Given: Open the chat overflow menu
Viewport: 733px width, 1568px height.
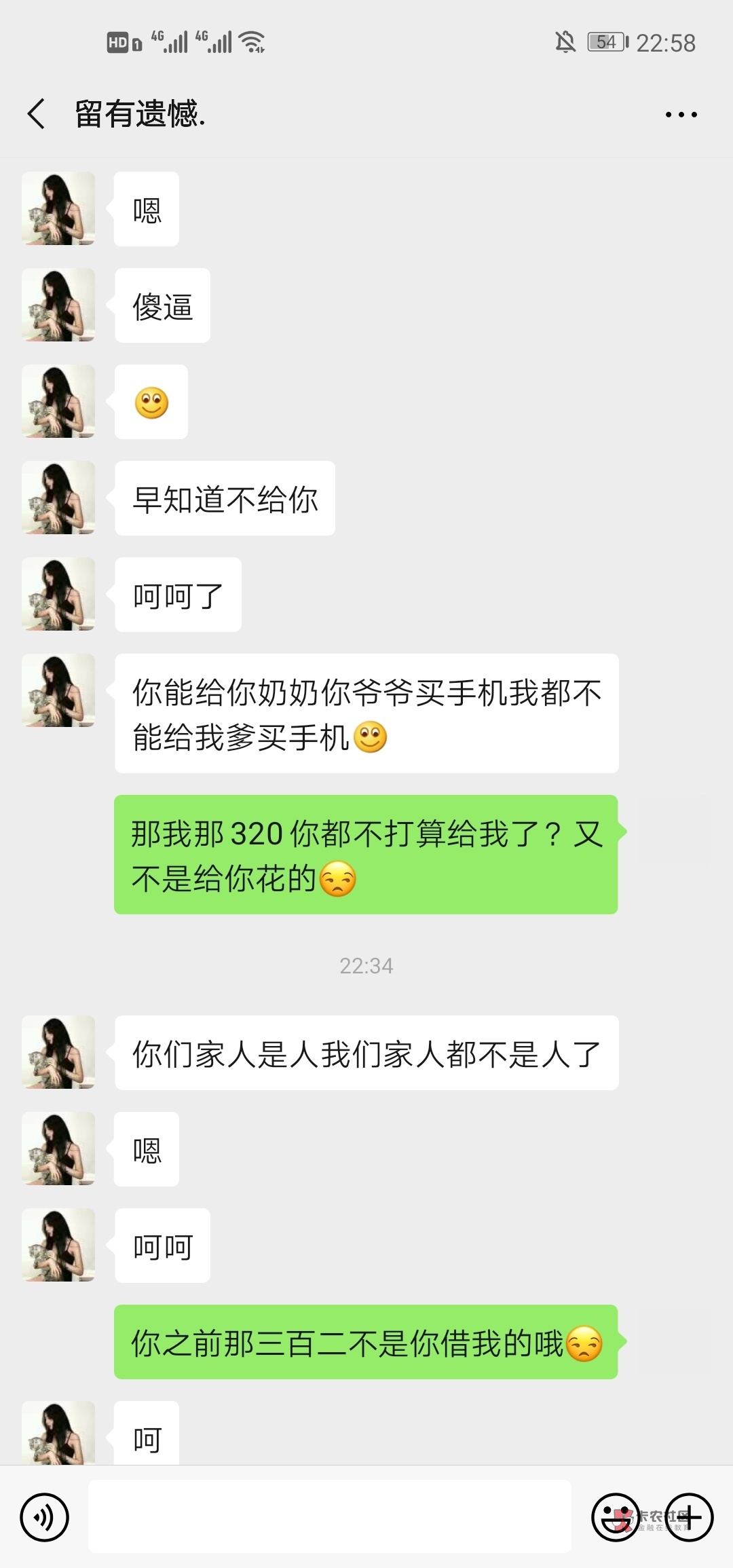Looking at the screenshot, I should (681, 115).
